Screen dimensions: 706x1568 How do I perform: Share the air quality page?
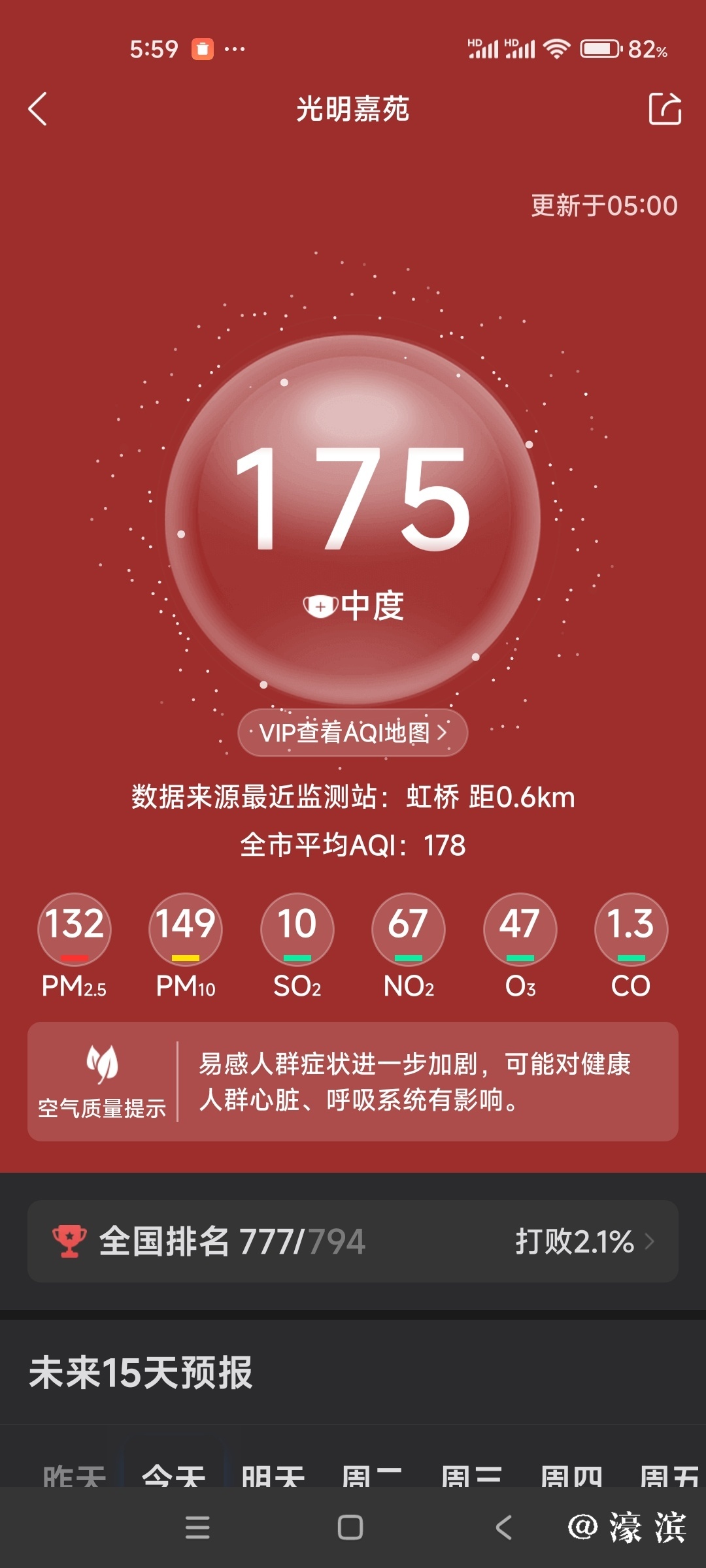665,108
